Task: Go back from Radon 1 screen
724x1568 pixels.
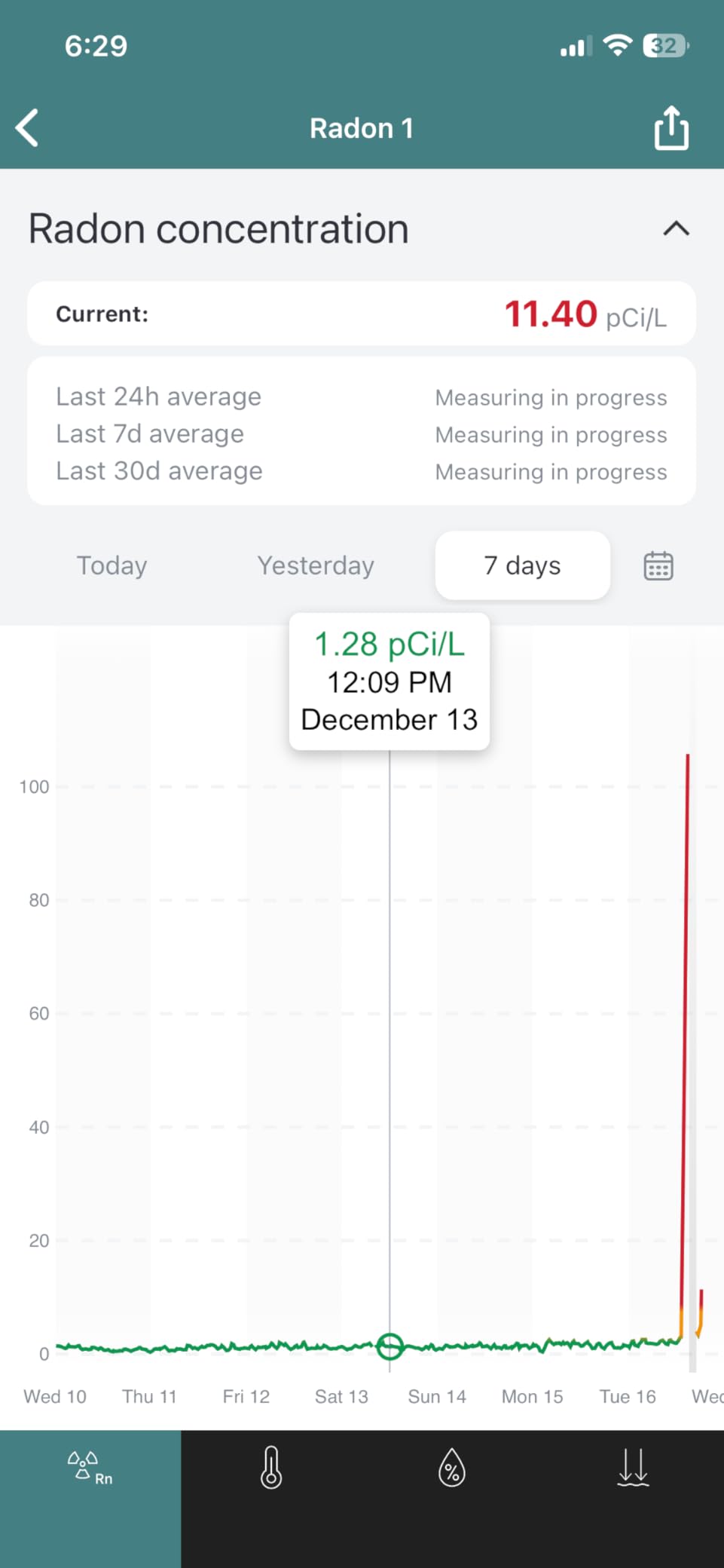Action: coord(28,127)
